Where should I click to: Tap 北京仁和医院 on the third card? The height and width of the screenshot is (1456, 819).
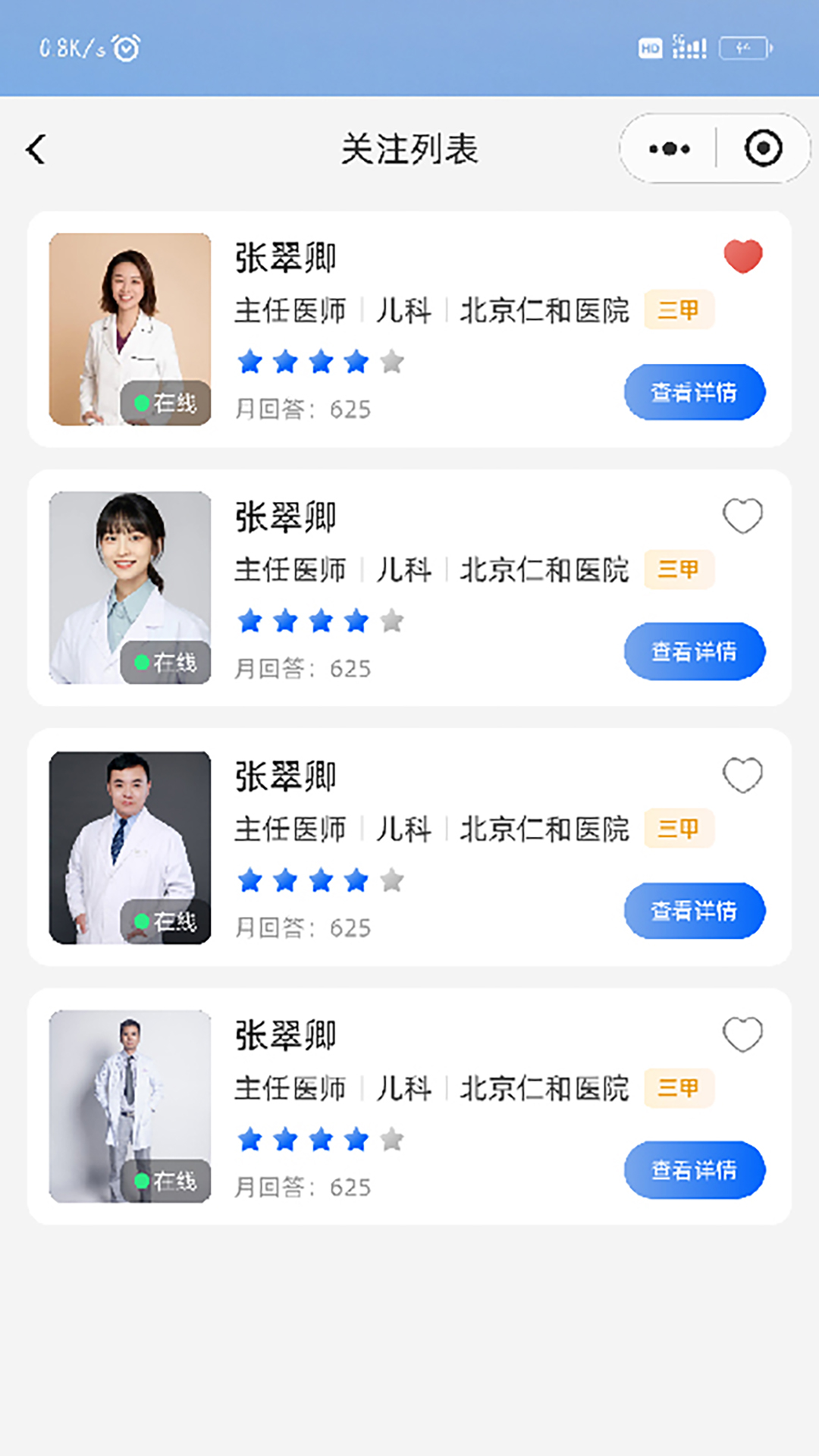point(544,830)
